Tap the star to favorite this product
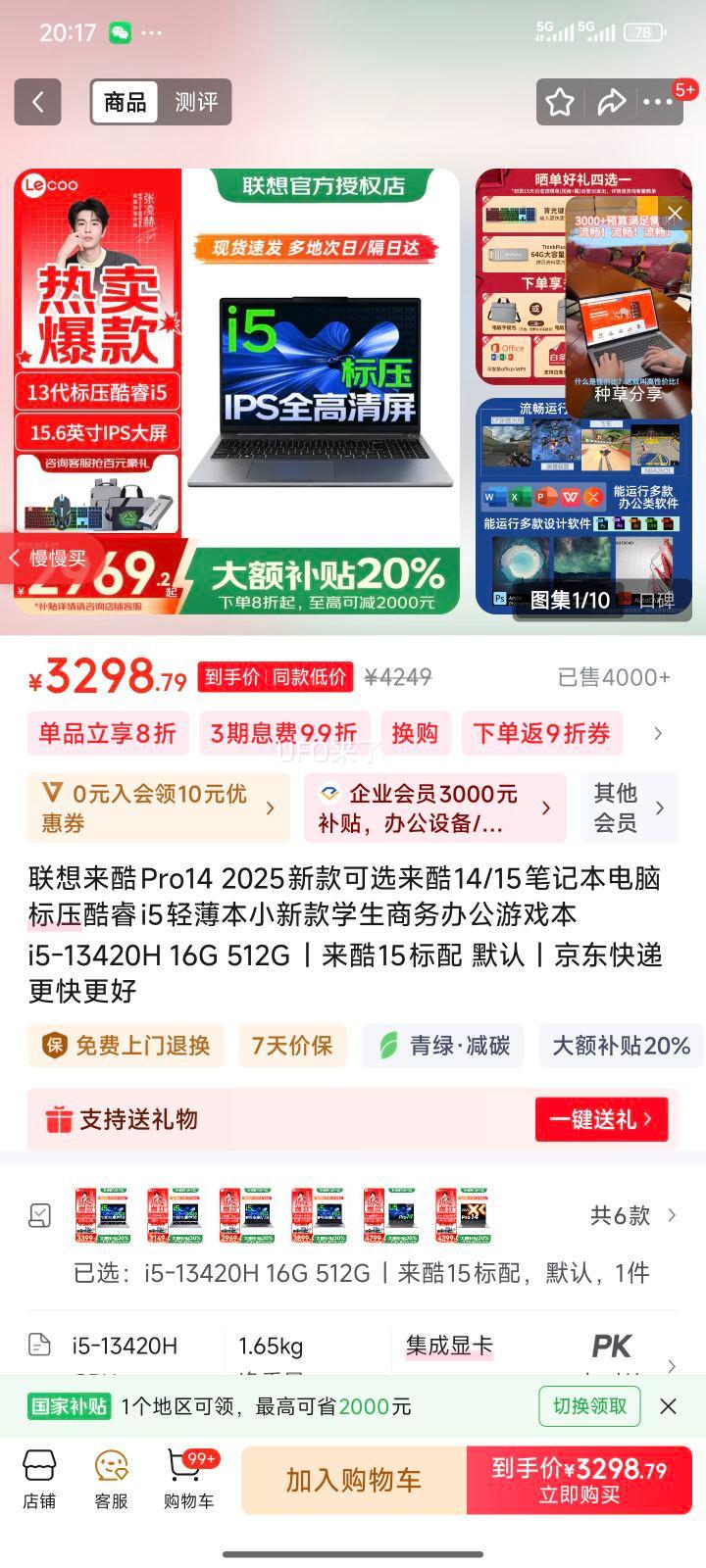Screen dimensions: 706x1568 pyautogui.click(x=558, y=102)
